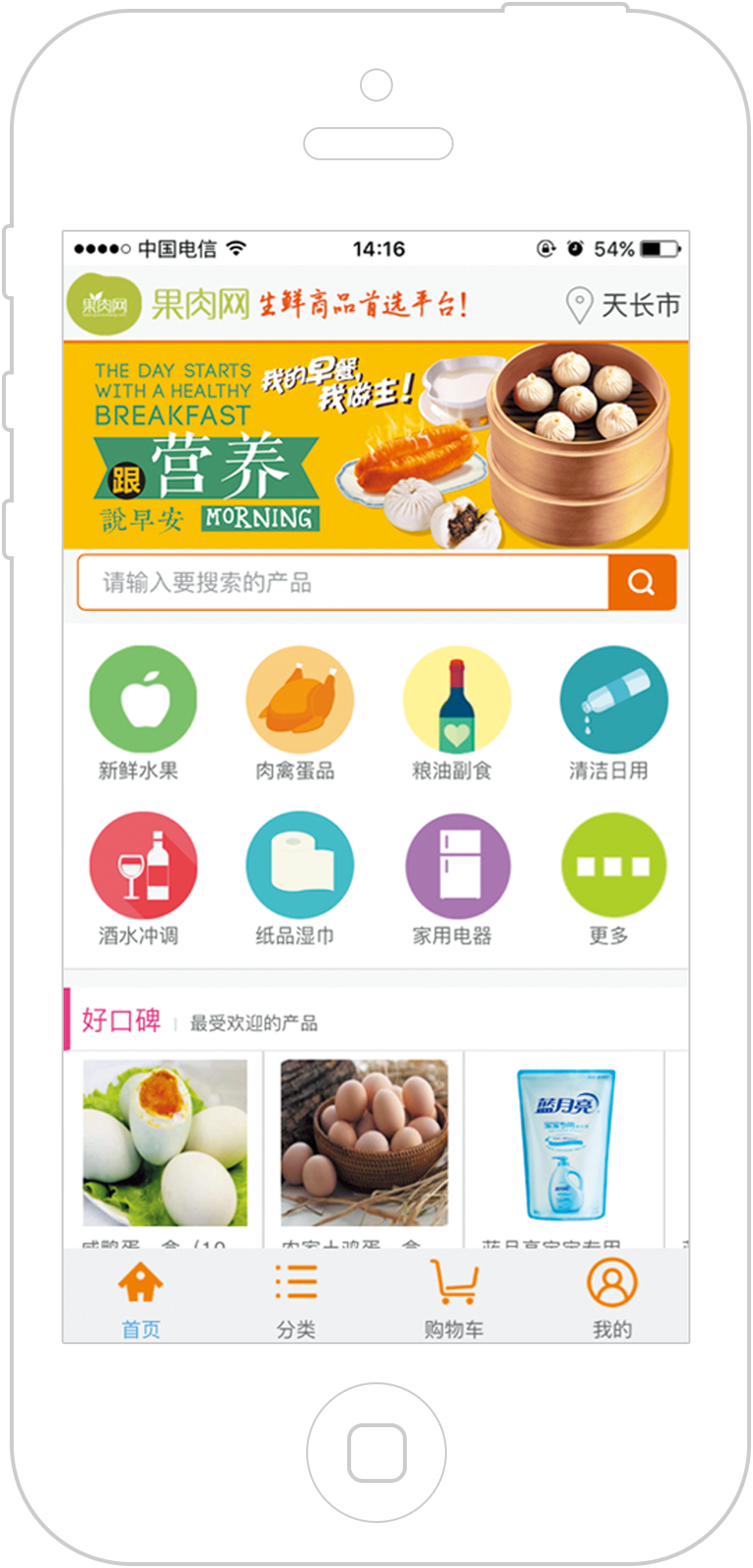The width and height of the screenshot is (753, 1568).
Task: Open the basket of eggs product card
Action: pos(364,1144)
